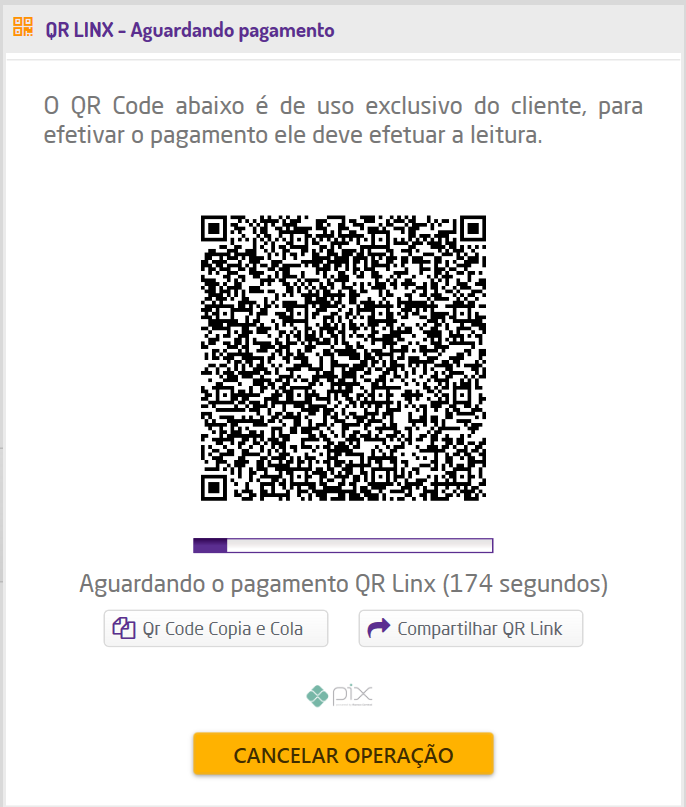Copy the Qr Code Copia e Cola
Viewport: 686px width, 807px height.
216,629
